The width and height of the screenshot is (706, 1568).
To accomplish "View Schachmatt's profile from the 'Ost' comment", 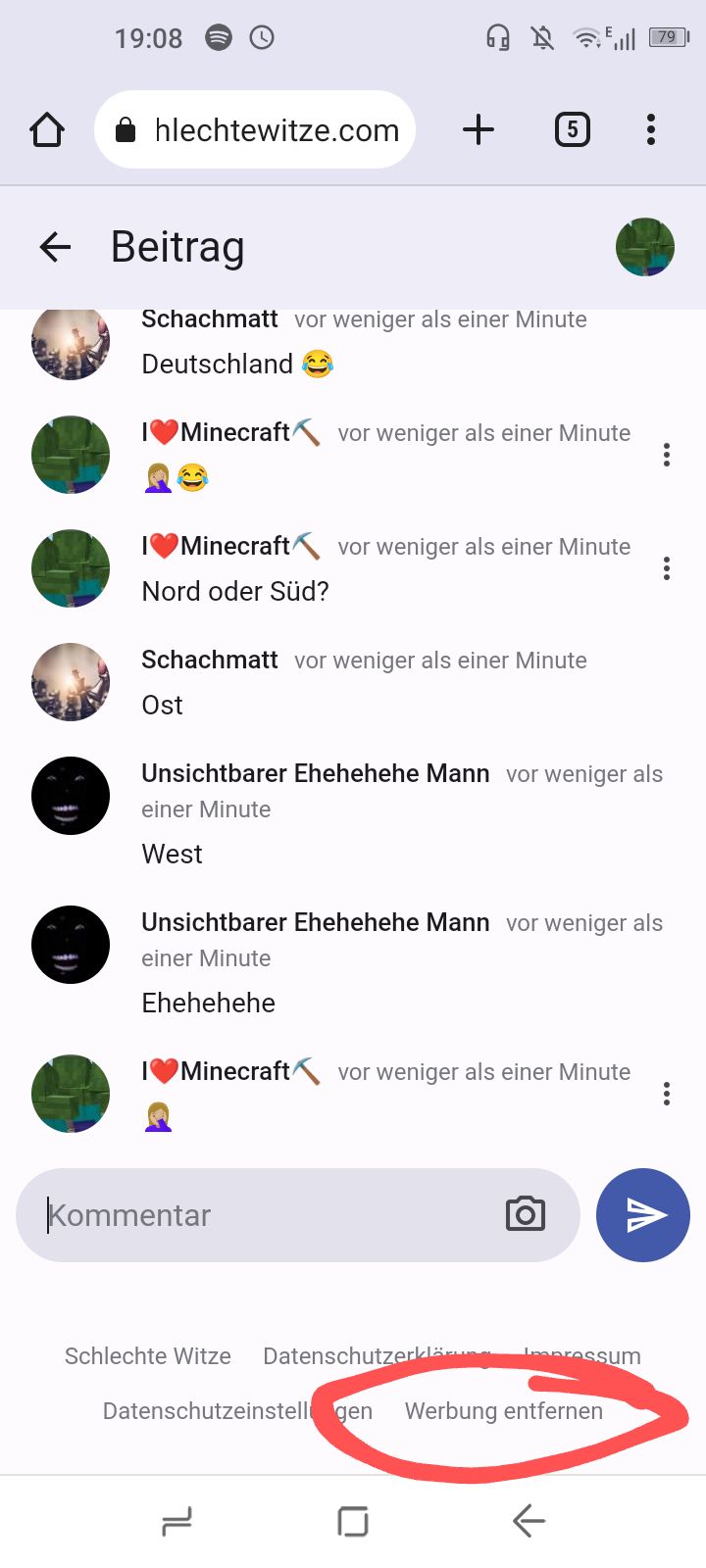I will (x=71, y=682).
